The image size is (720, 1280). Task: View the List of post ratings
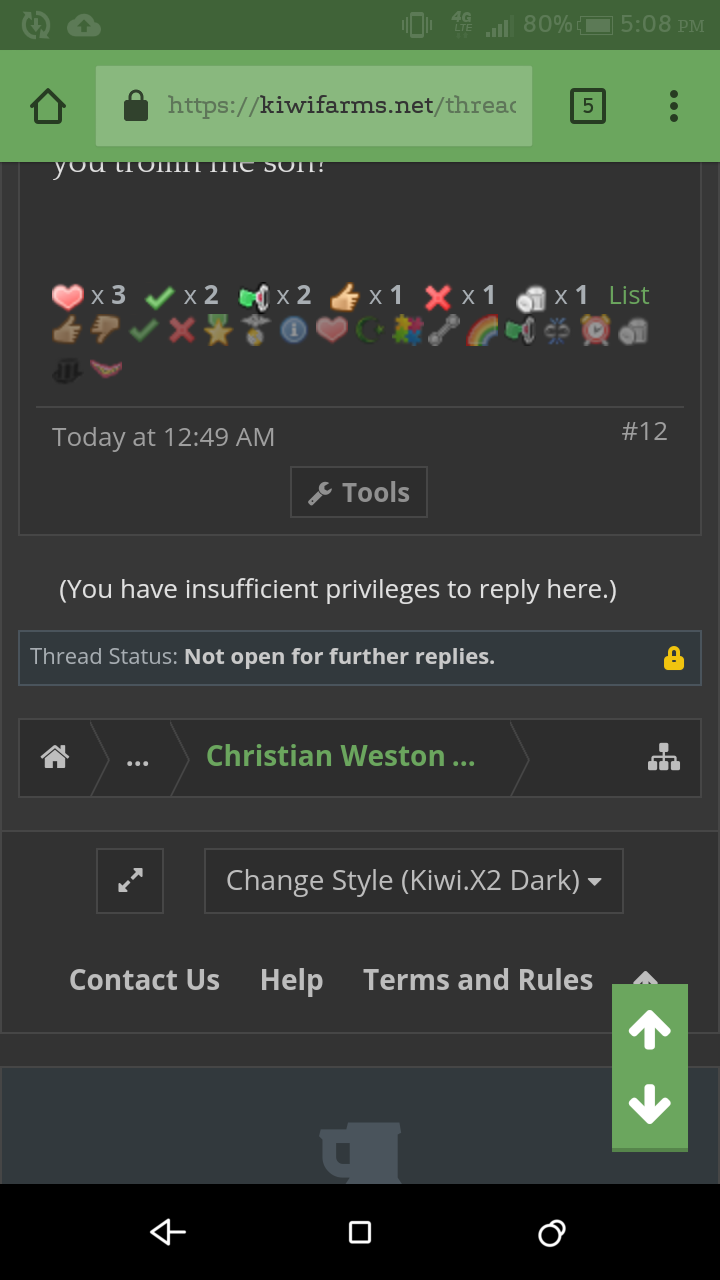[x=629, y=295]
